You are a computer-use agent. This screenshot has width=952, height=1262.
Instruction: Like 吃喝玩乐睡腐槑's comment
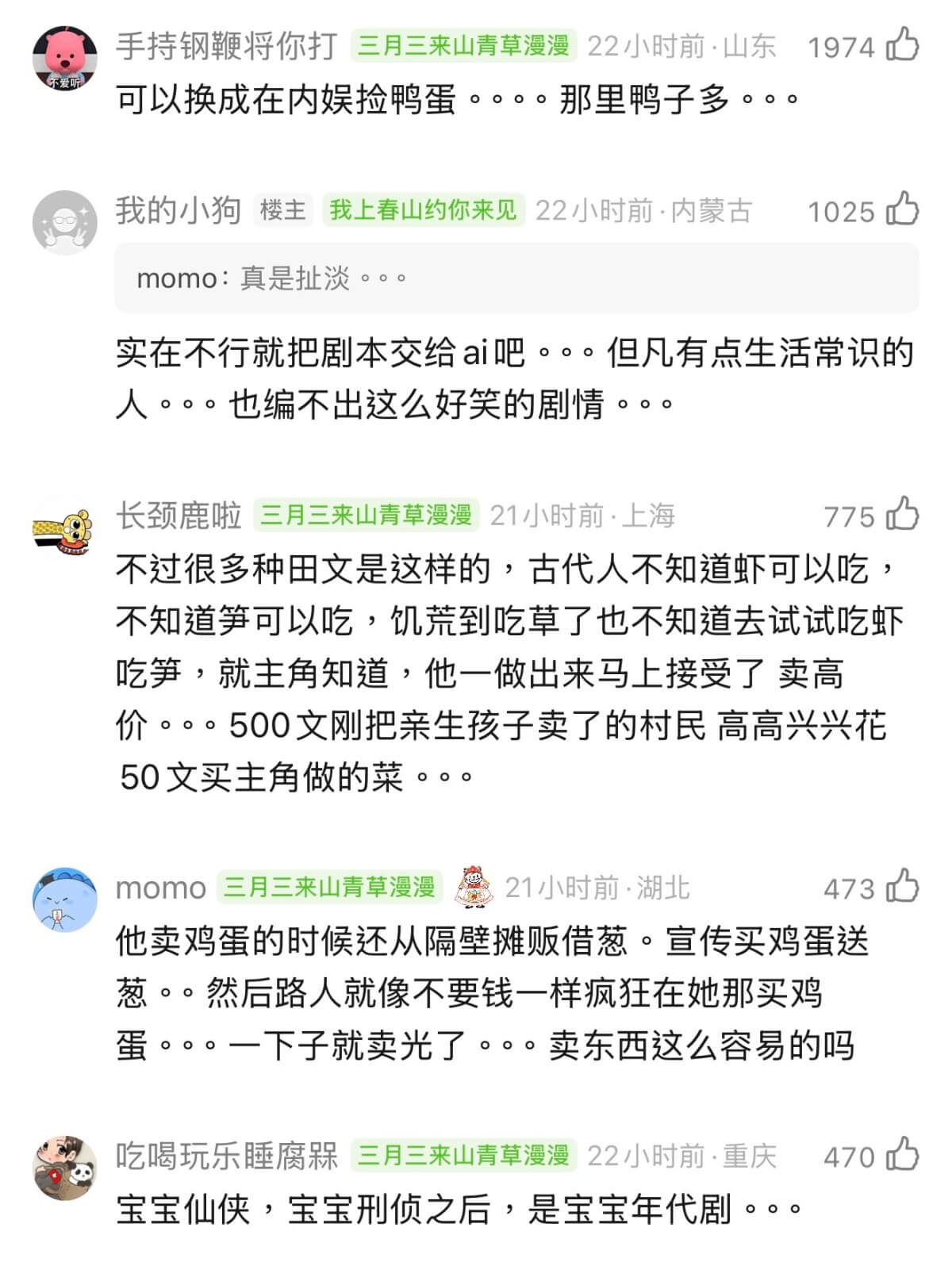pyautogui.click(x=902, y=1156)
